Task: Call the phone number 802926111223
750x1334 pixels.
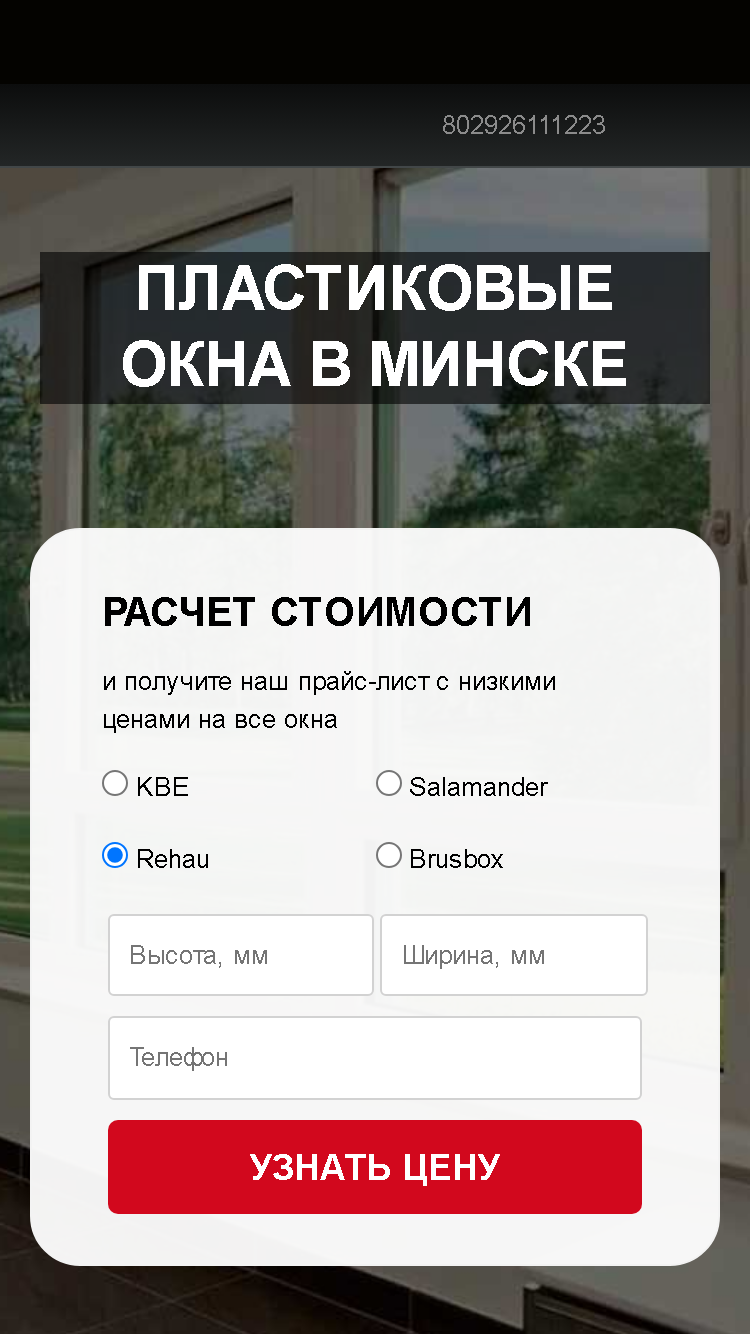Action: coord(524,125)
